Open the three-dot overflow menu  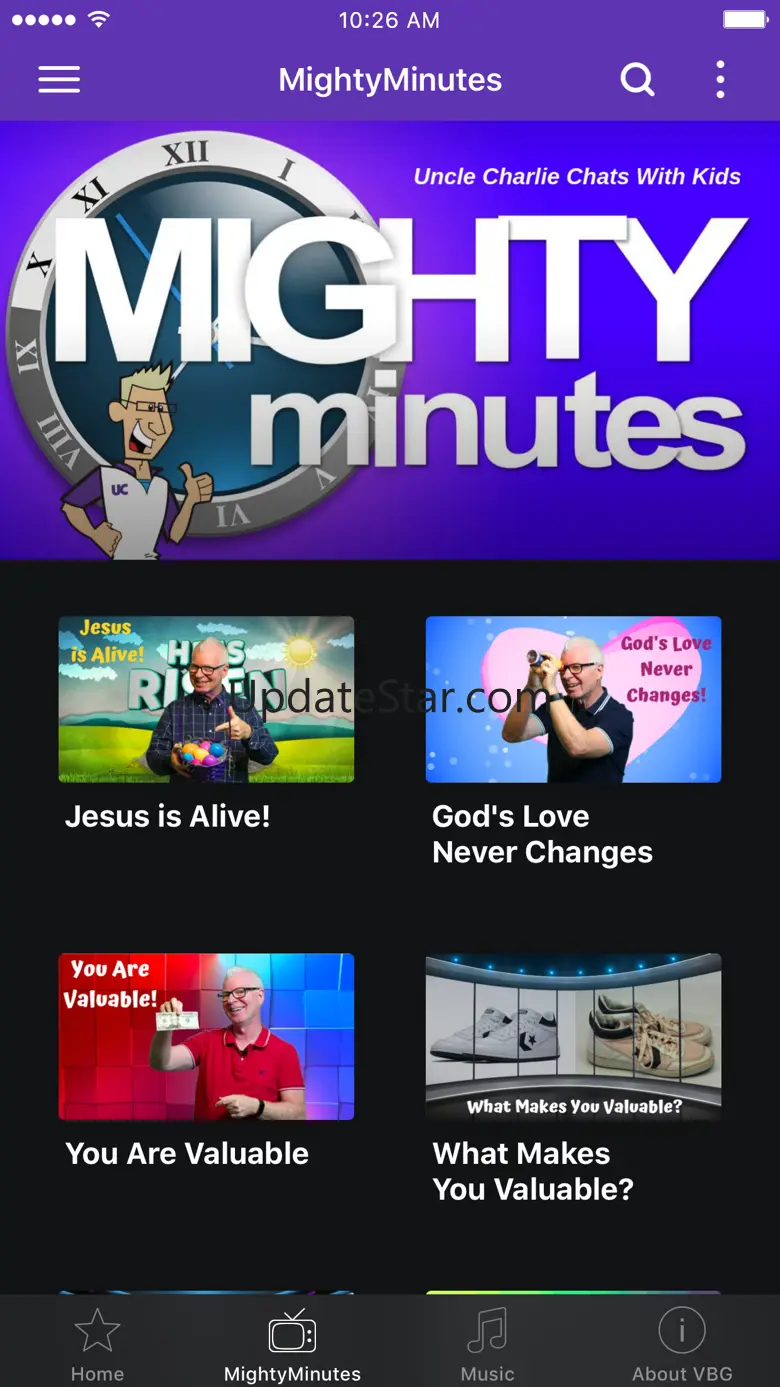720,80
